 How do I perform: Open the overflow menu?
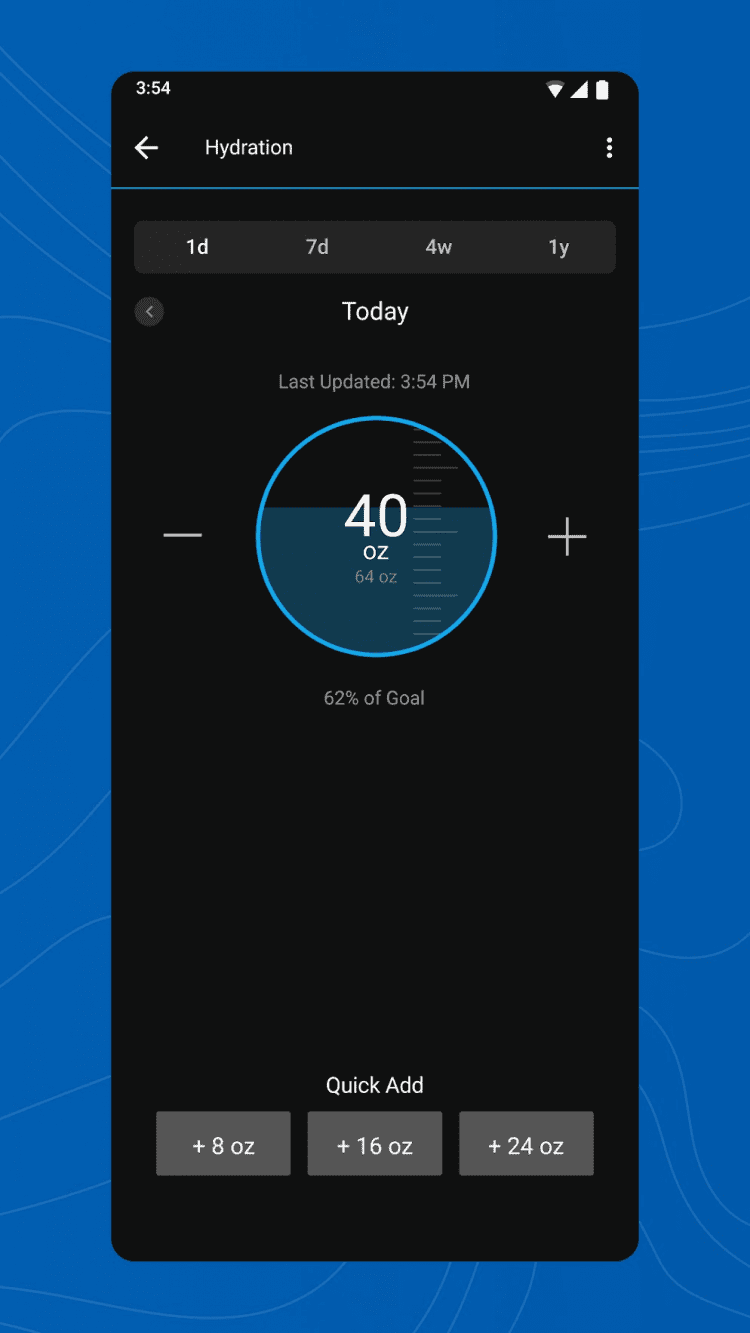point(609,148)
